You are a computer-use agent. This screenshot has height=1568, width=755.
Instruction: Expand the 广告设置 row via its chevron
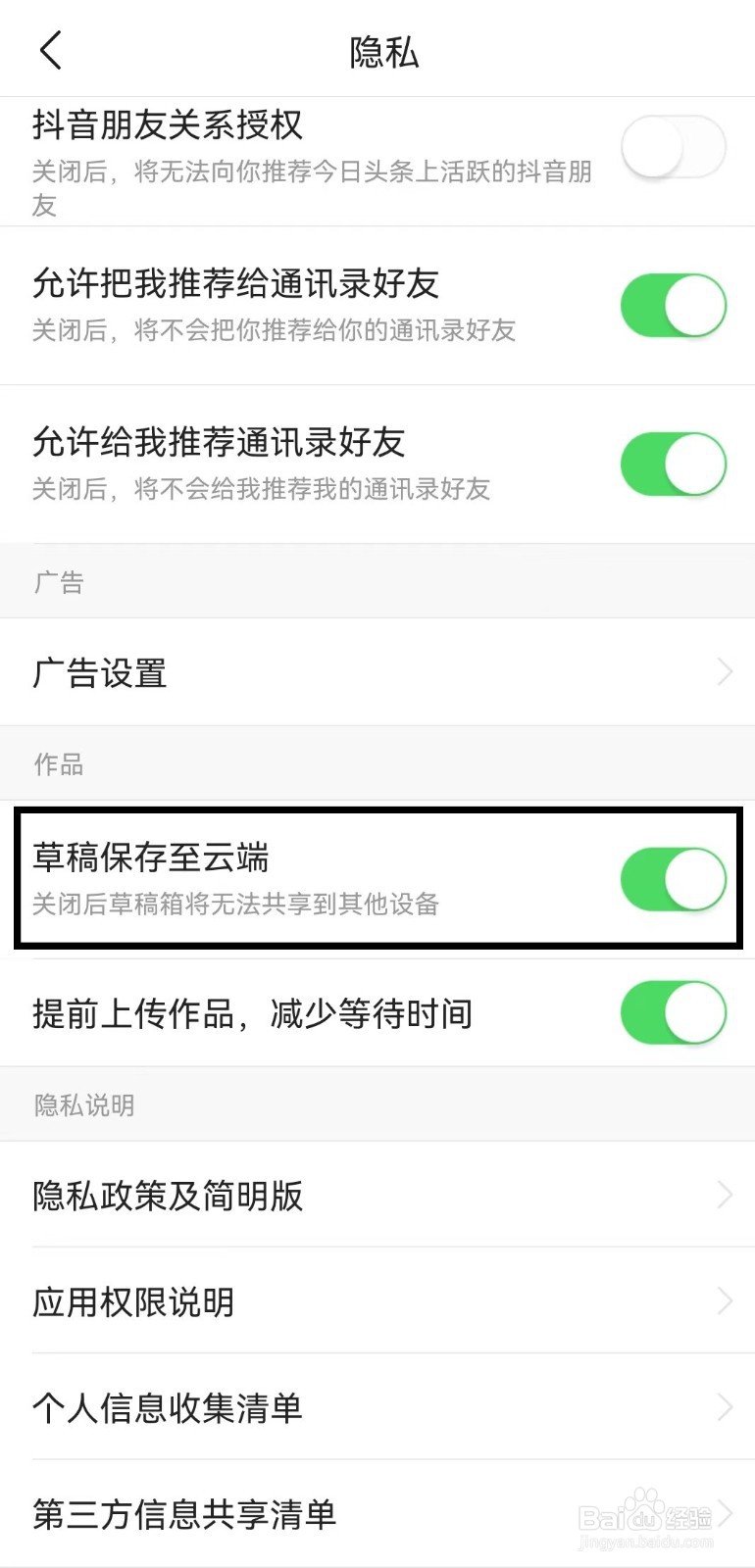click(x=726, y=672)
